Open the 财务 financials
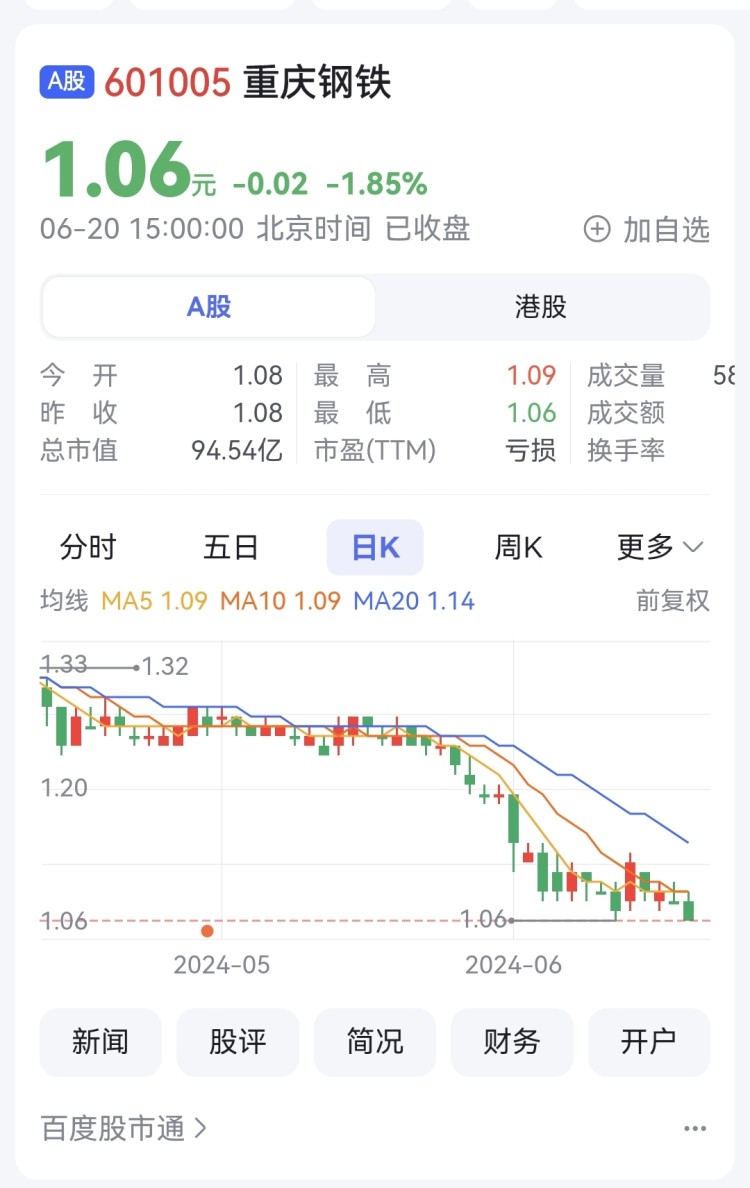750x1188 pixels. 512,1042
